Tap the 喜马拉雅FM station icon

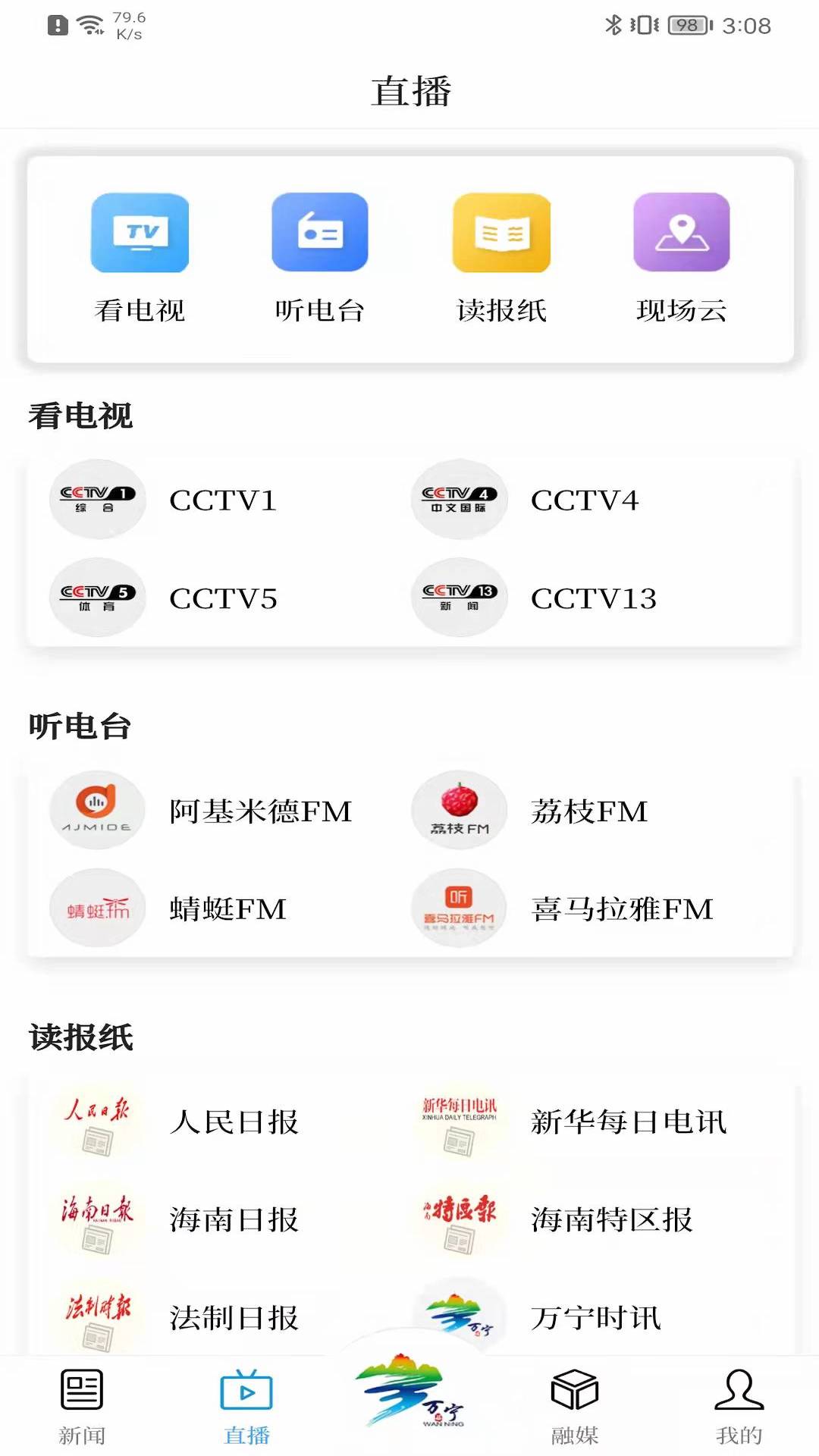coord(458,908)
